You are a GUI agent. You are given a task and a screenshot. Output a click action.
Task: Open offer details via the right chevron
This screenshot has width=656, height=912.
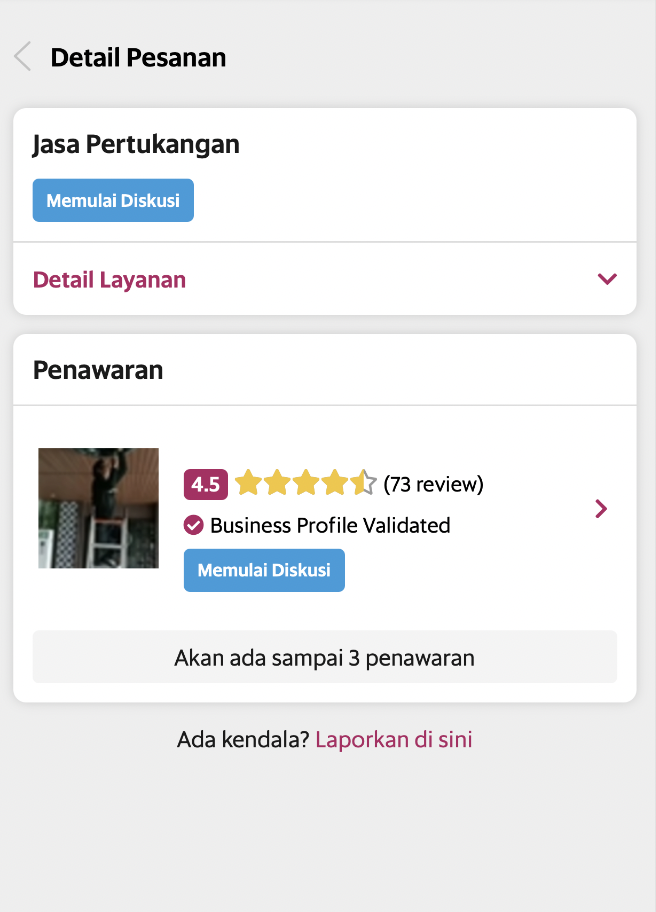601,509
